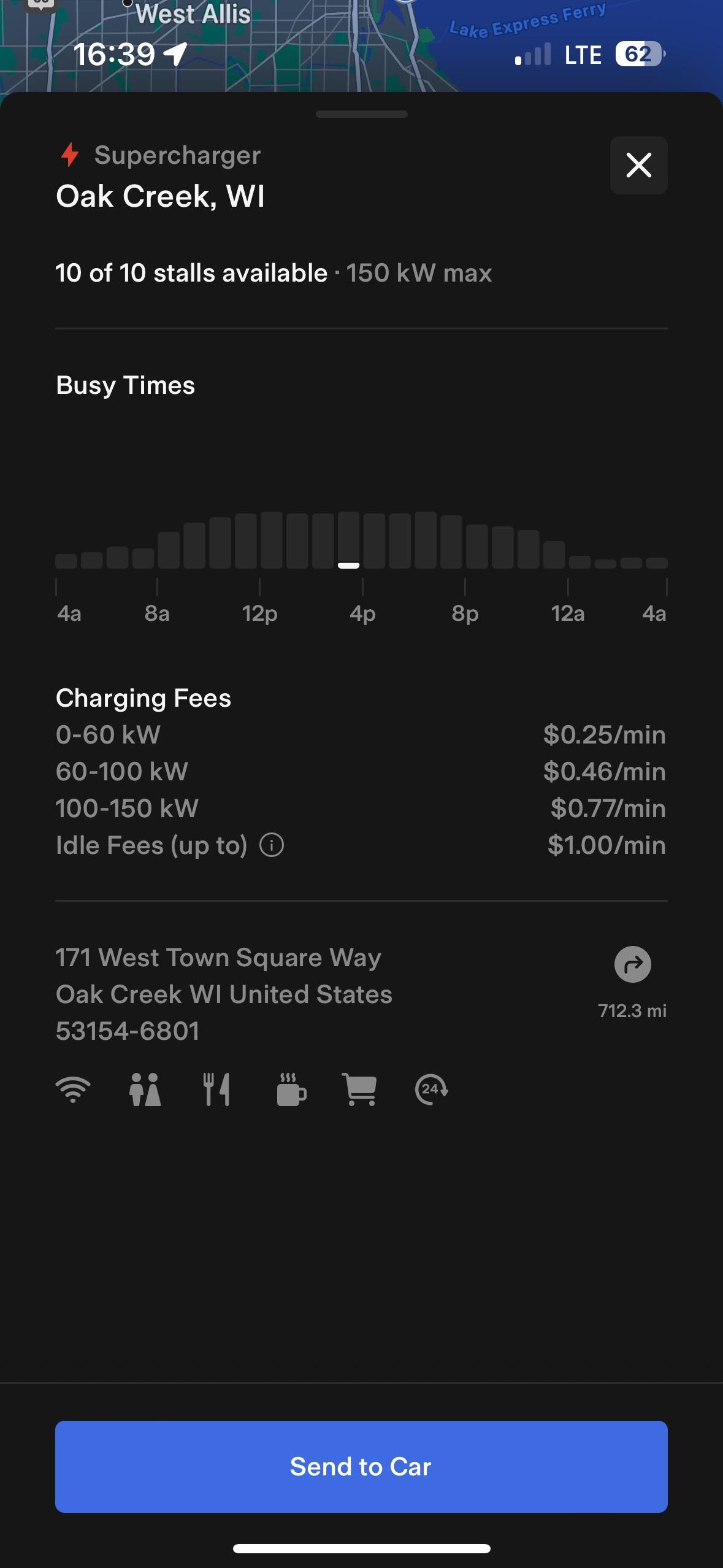The image size is (723, 1568).
Task: Select the coffee amenity icon
Action: [290, 1091]
